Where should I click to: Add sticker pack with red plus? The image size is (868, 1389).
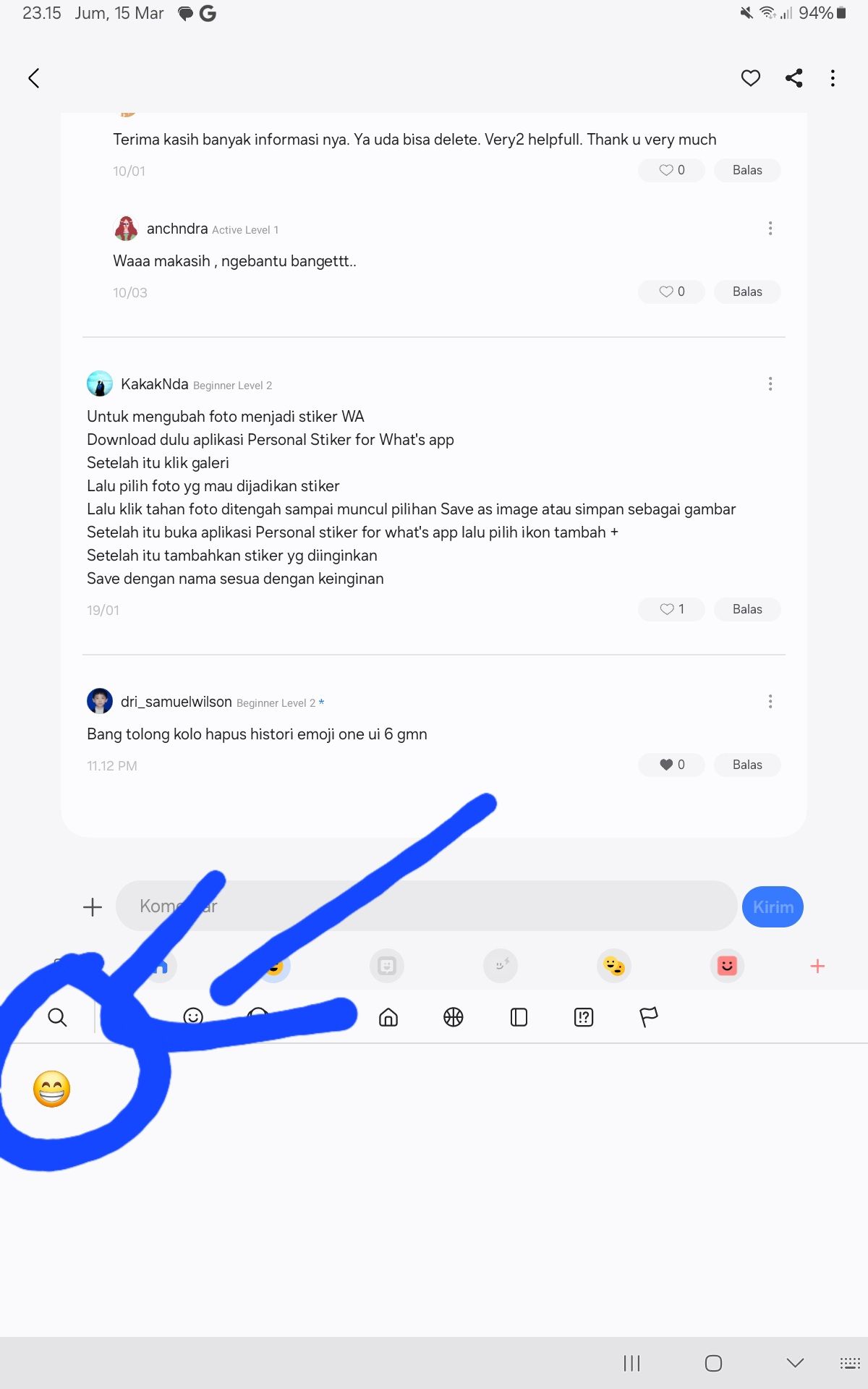pos(817,967)
